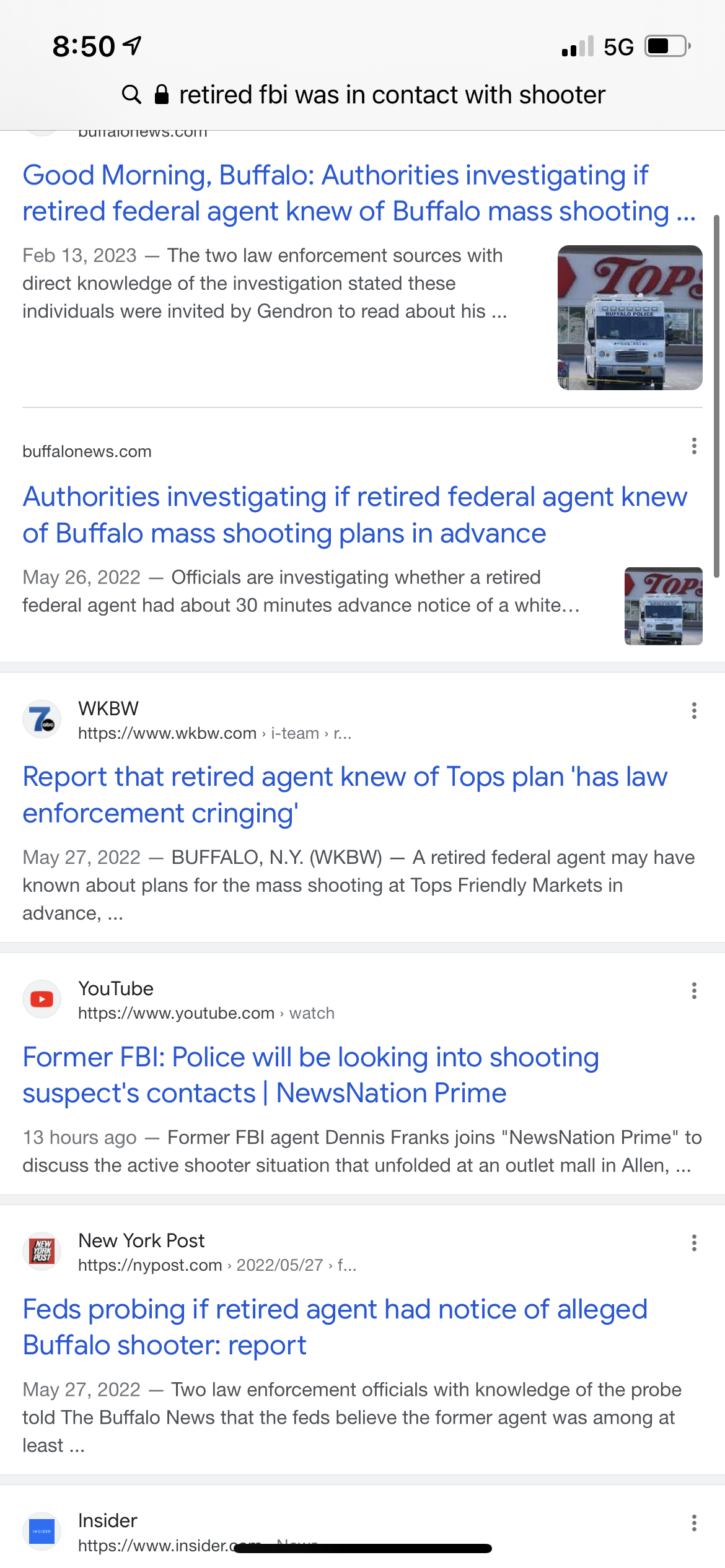Viewport: 725px width, 1568px height.
Task: Open more options for Insider result
Action: point(694,1523)
